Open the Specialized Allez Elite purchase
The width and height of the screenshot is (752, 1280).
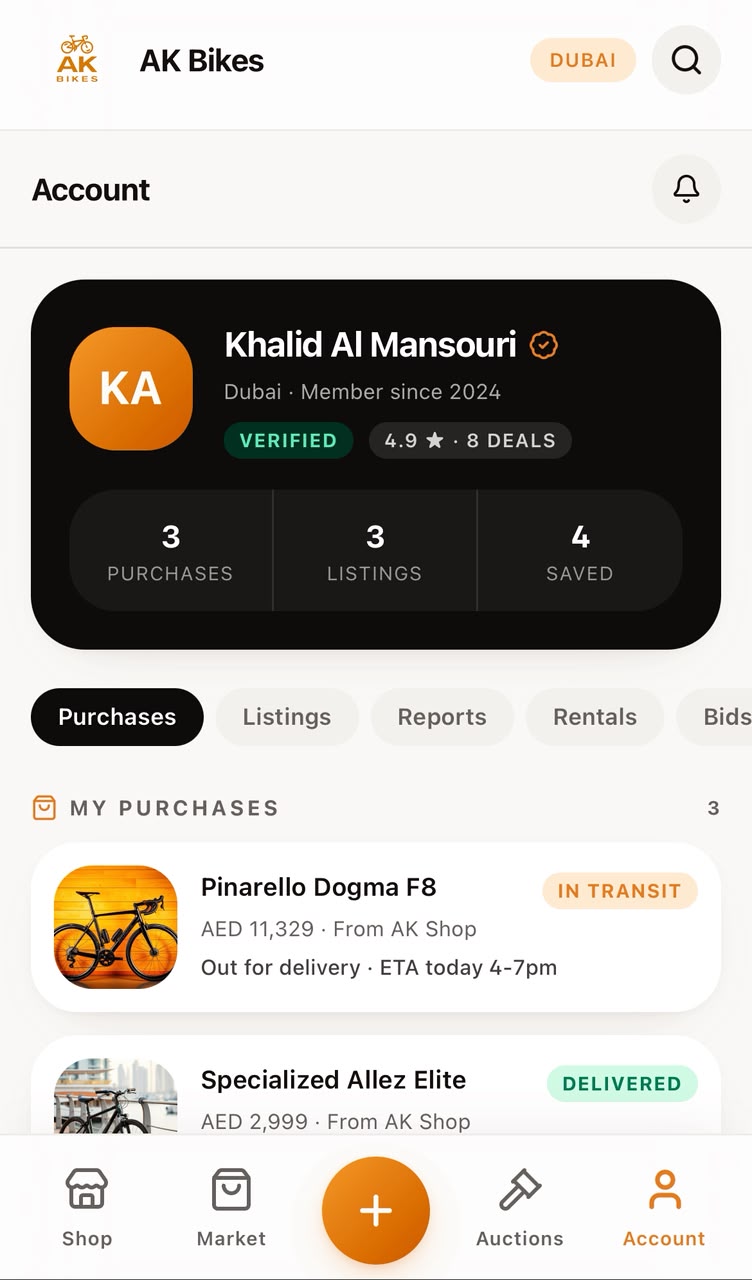376,1085
